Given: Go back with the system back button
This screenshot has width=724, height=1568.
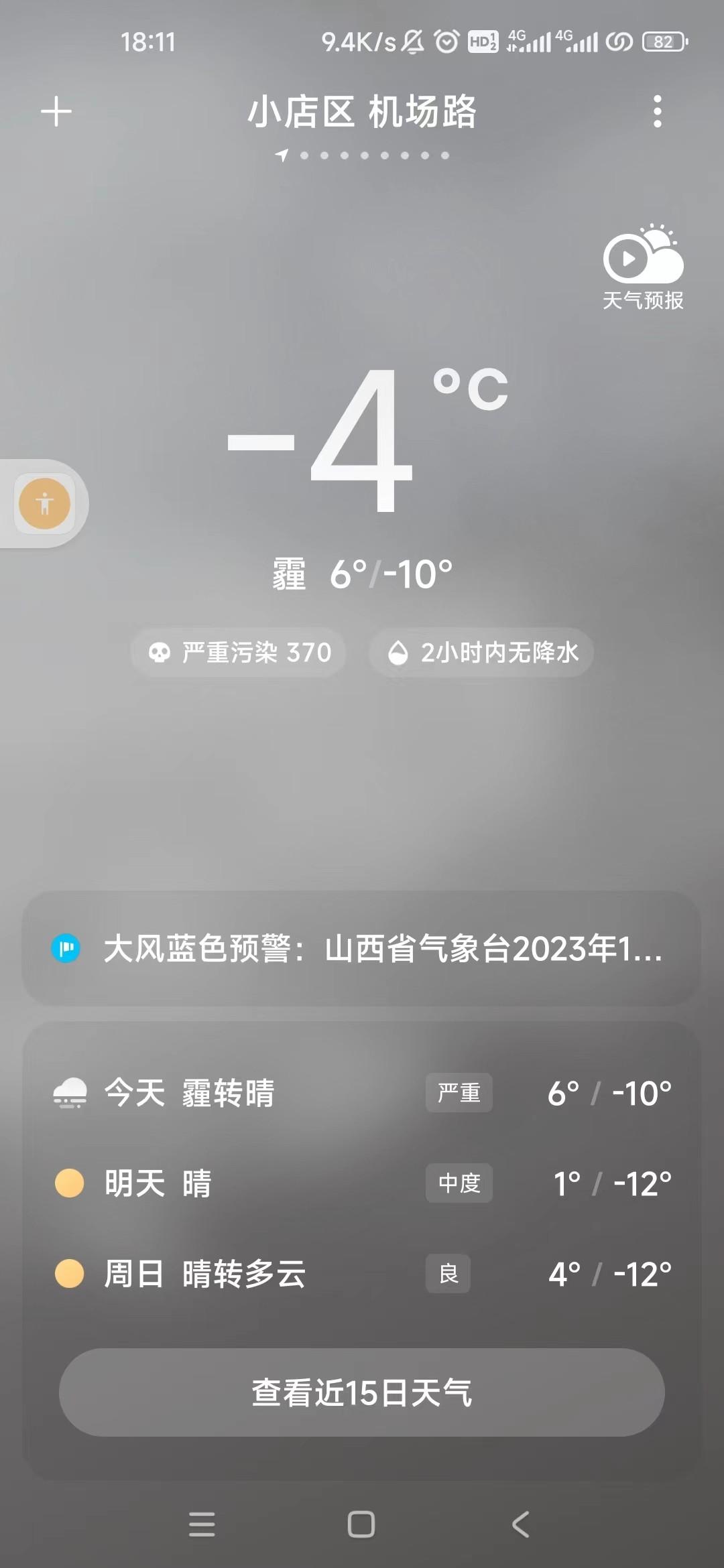Looking at the screenshot, I should tap(521, 1524).
